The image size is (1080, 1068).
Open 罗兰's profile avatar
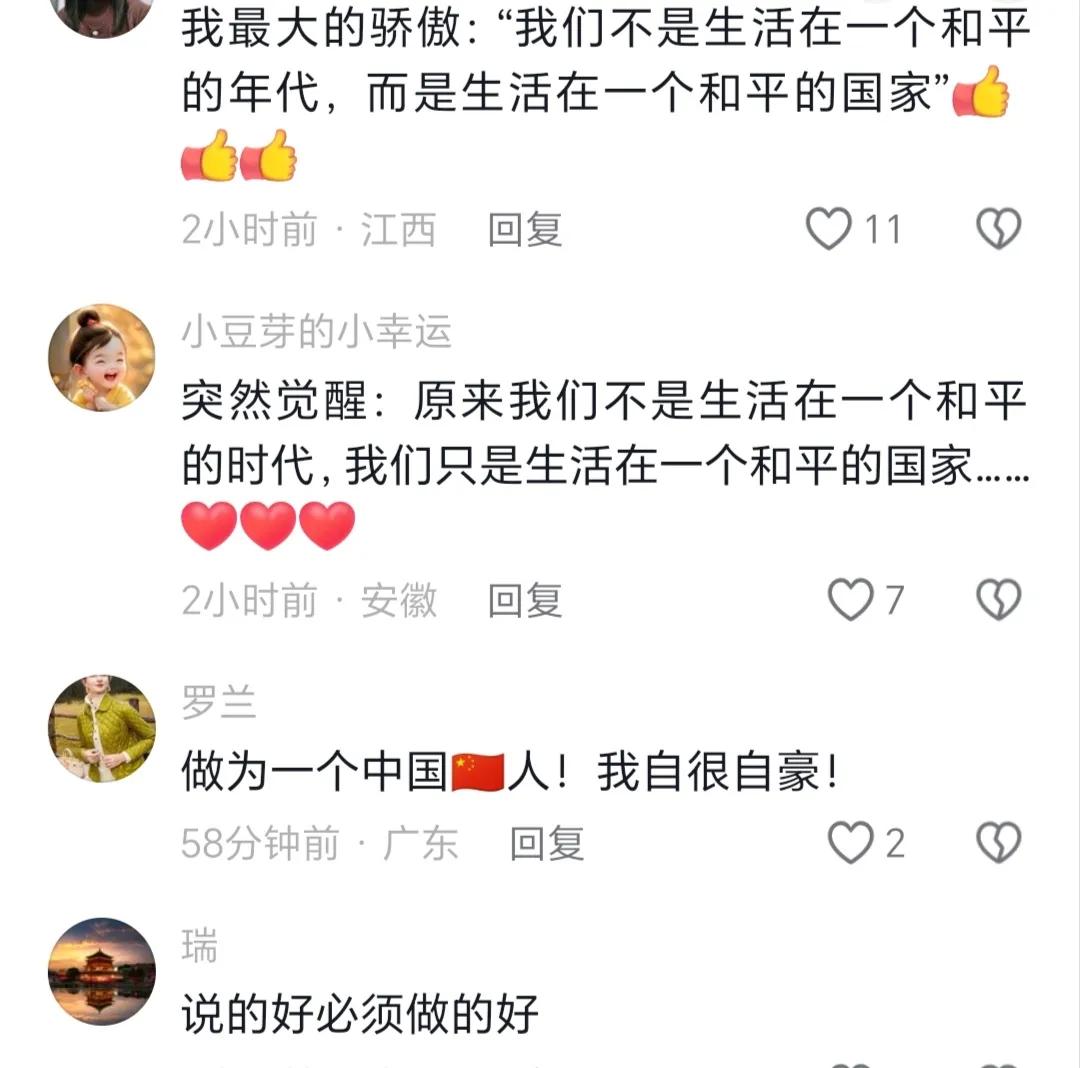(x=102, y=728)
